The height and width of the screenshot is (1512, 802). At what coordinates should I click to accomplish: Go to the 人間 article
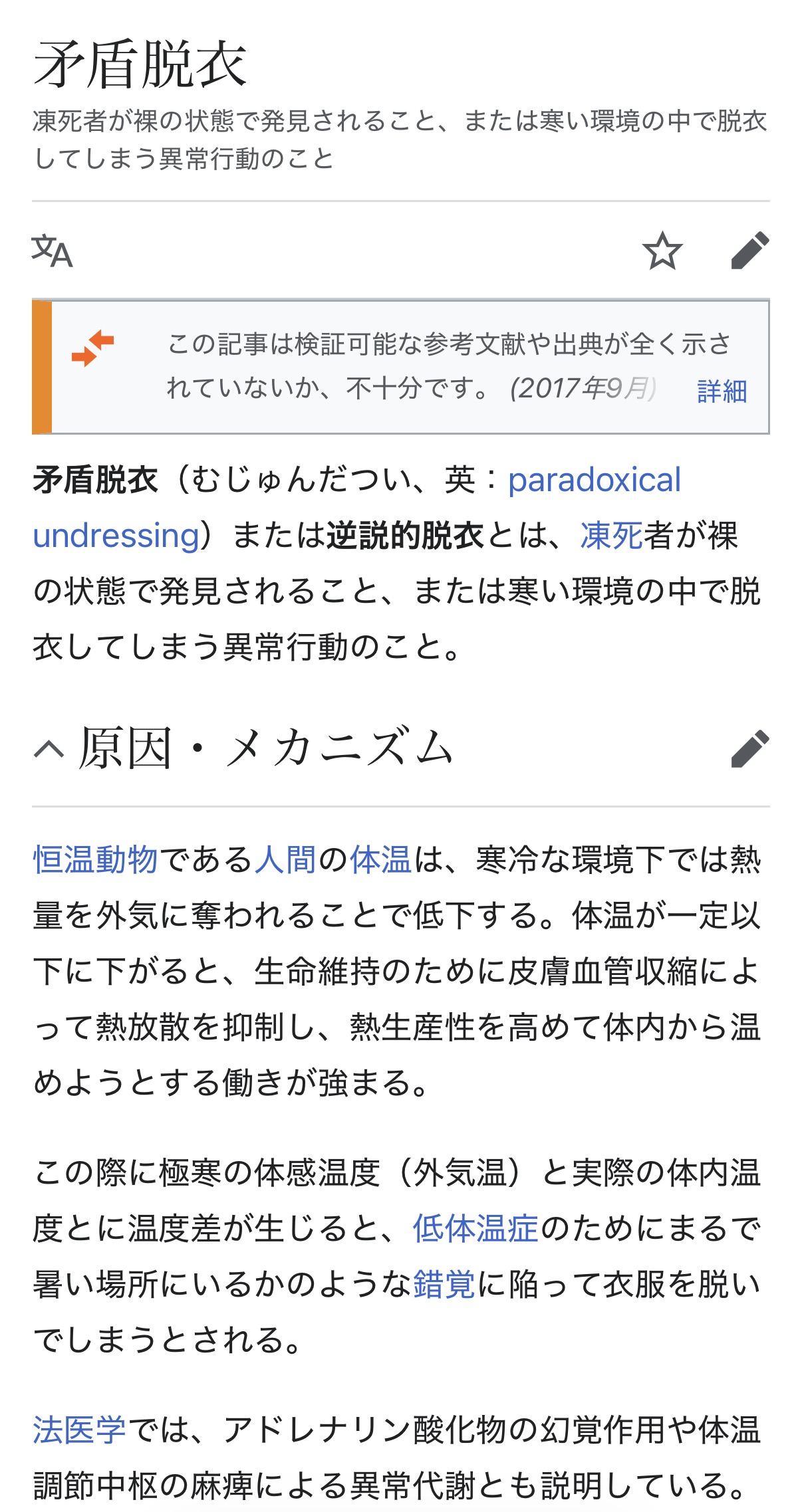(x=286, y=859)
